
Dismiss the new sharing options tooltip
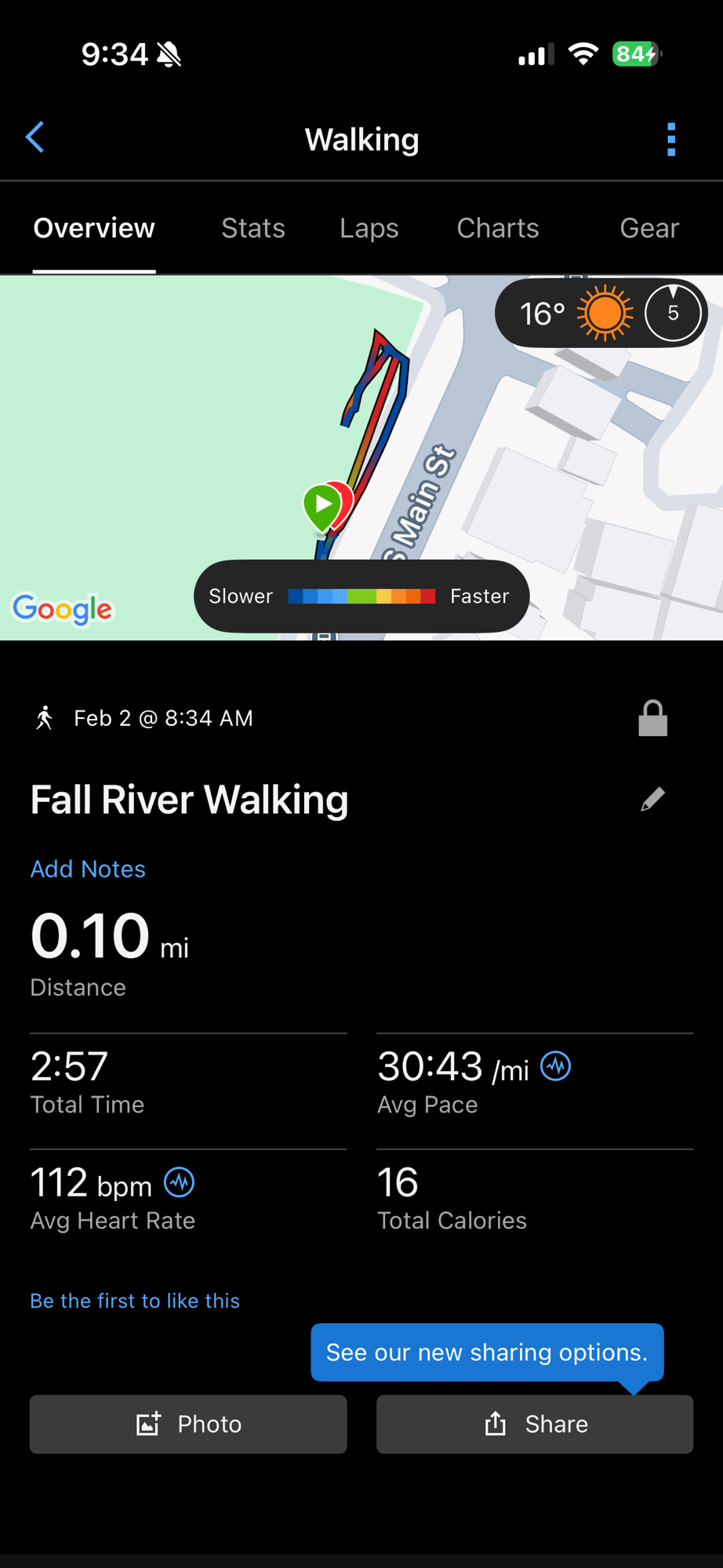click(x=487, y=1352)
